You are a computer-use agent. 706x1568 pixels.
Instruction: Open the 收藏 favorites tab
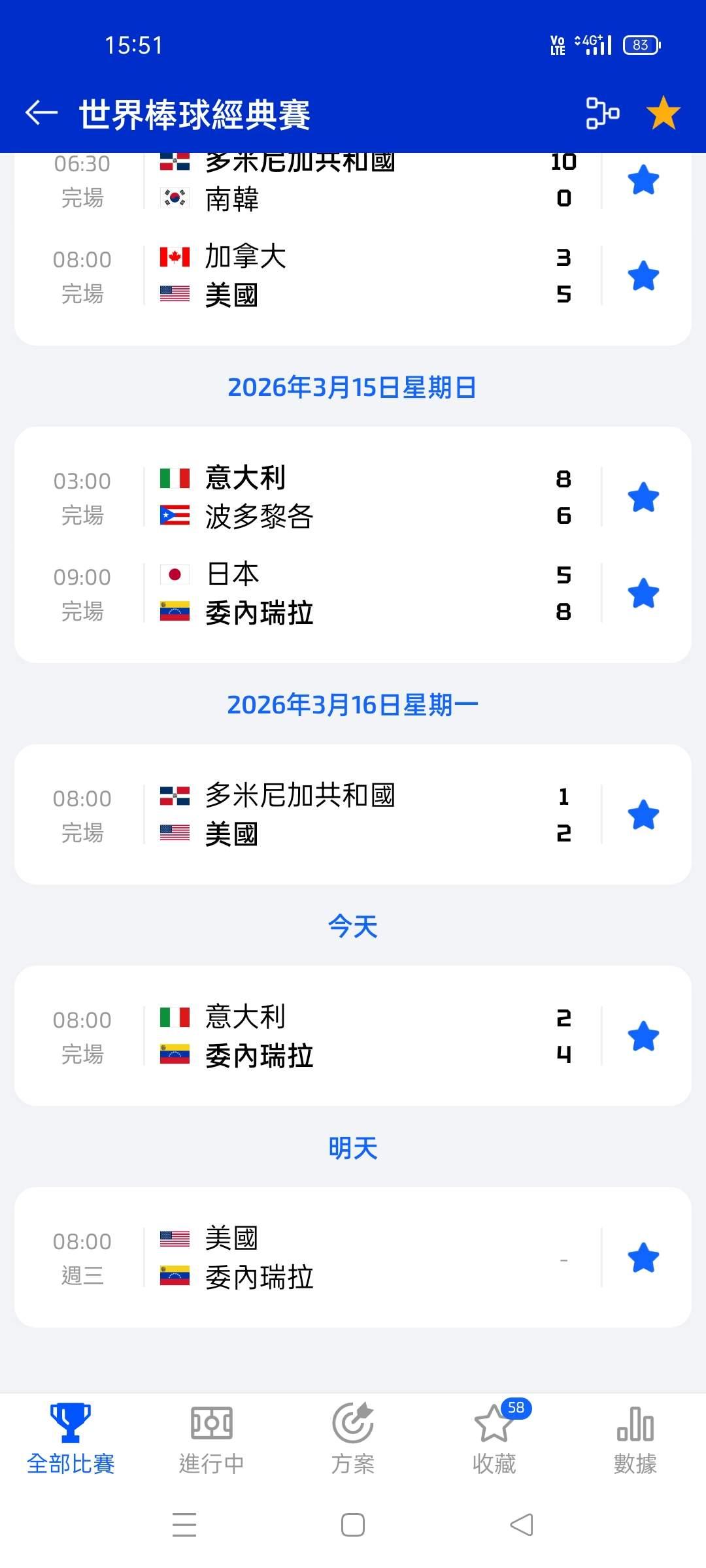click(494, 1439)
